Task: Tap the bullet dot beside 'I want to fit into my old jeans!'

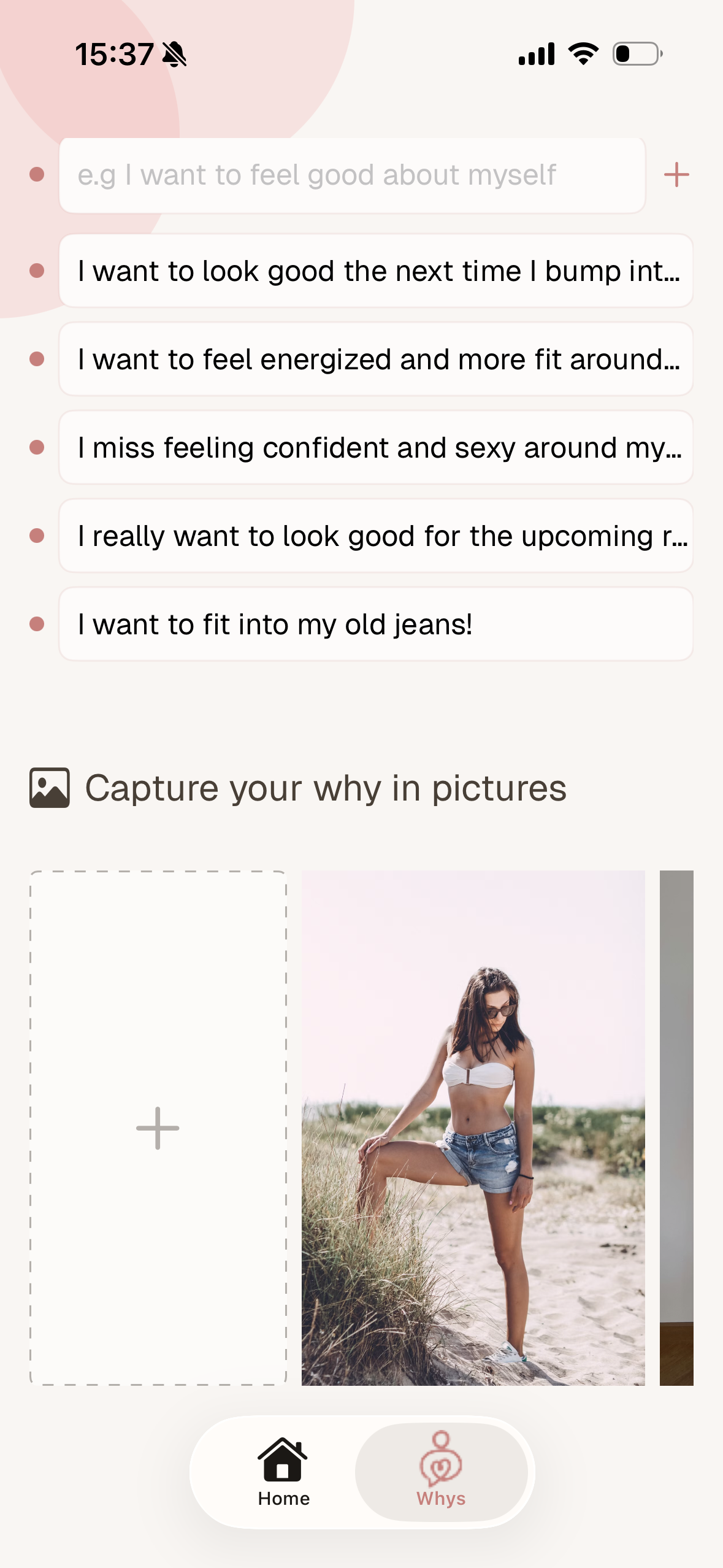Action: click(x=37, y=624)
